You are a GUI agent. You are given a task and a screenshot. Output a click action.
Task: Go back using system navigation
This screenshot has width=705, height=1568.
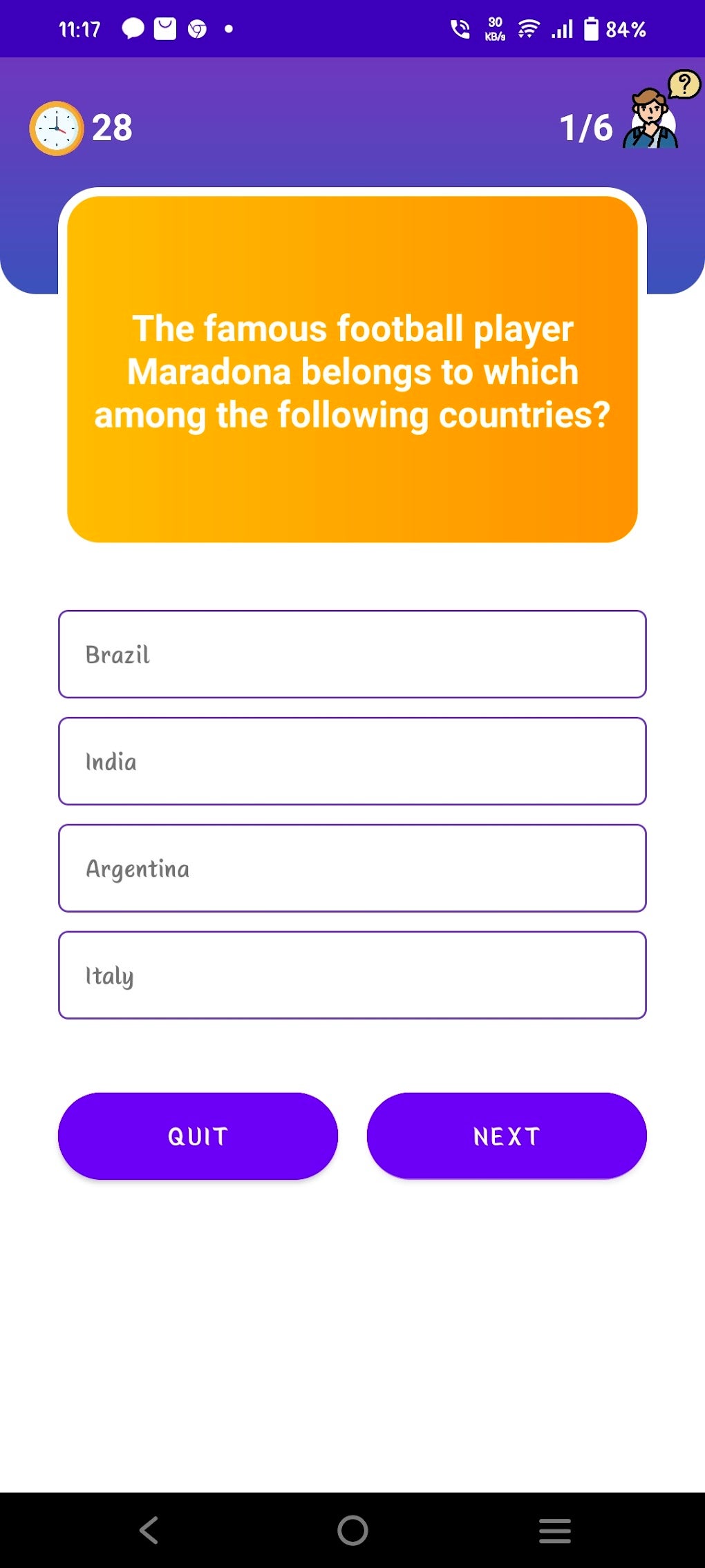(149, 1530)
